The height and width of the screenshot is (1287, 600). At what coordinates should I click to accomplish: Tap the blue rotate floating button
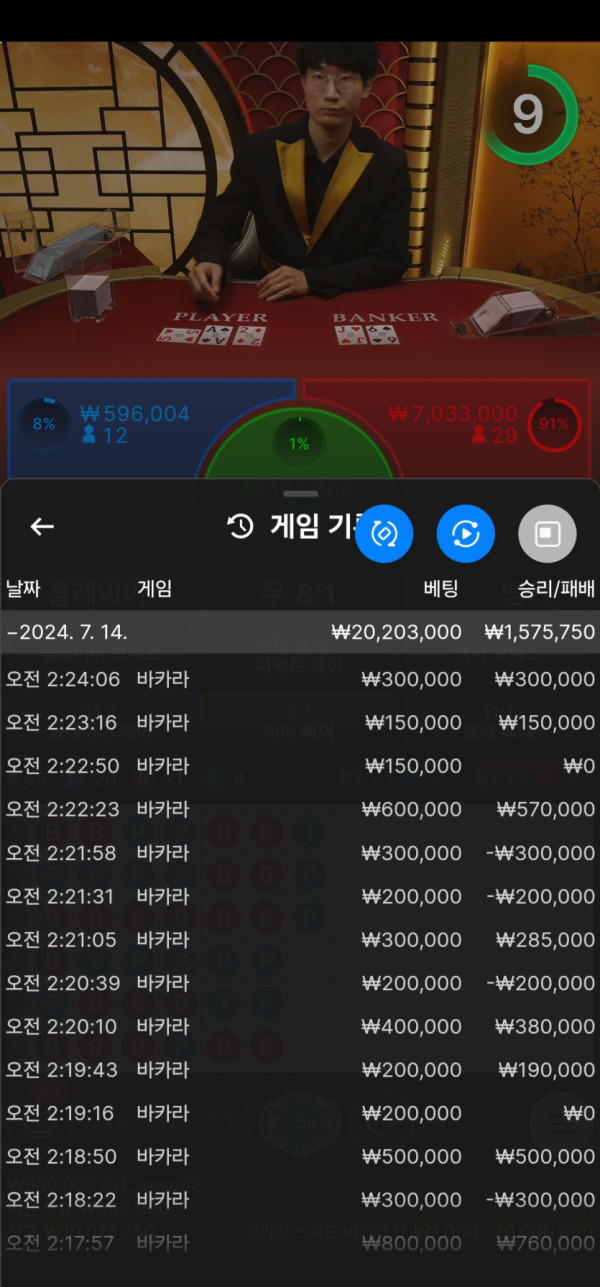(x=384, y=533)
